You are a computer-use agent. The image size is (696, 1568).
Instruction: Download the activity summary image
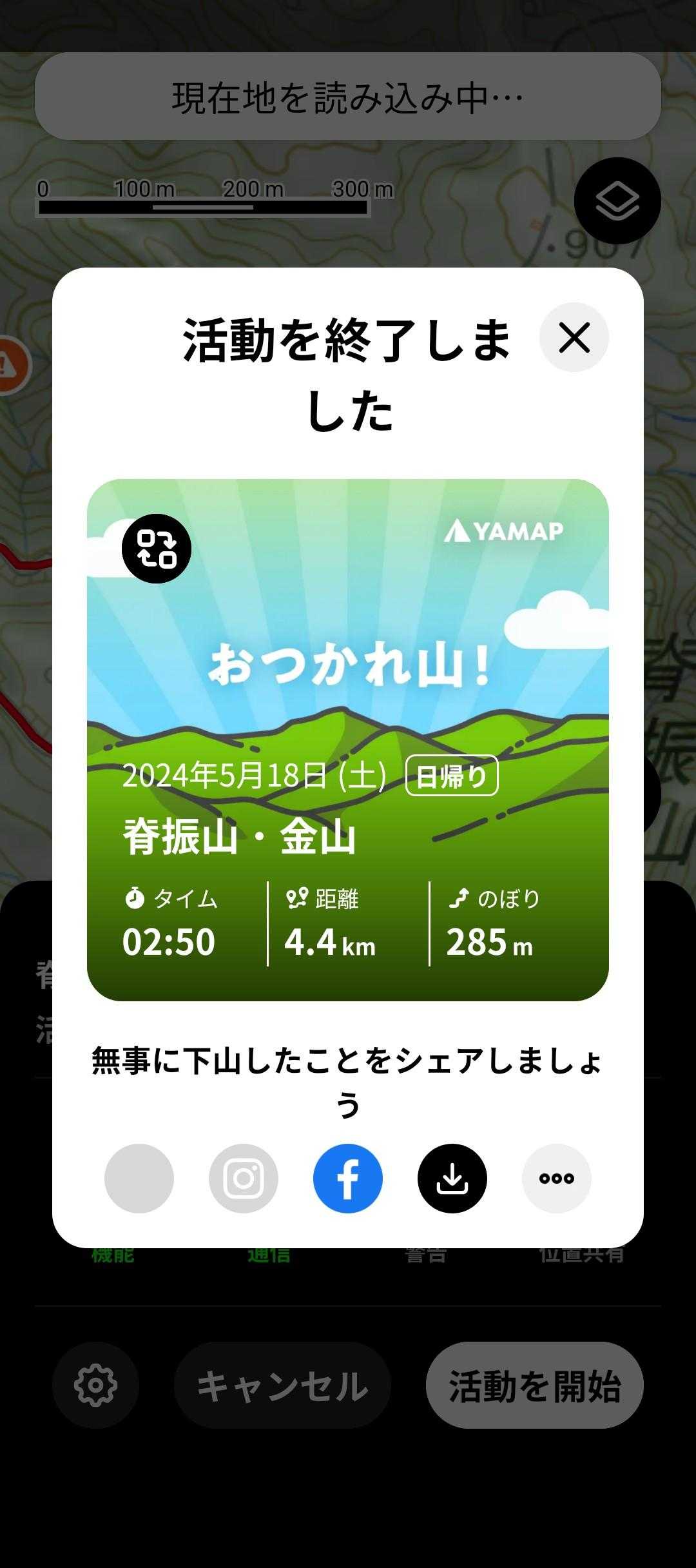tap(452, 1178)
